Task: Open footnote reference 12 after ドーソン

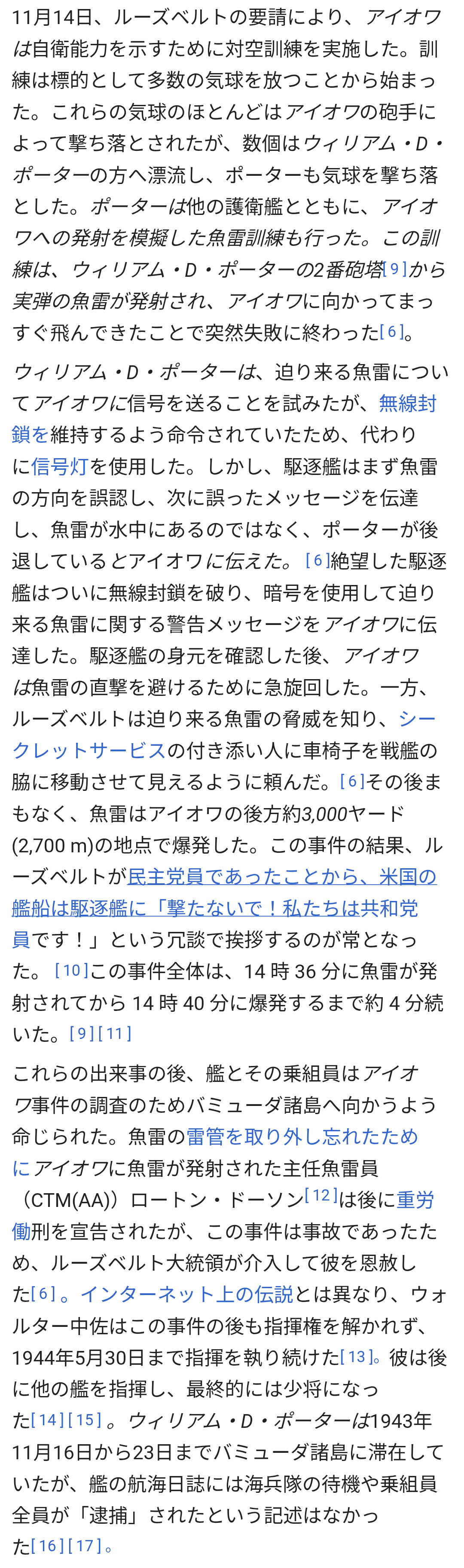Action: 321,1194
